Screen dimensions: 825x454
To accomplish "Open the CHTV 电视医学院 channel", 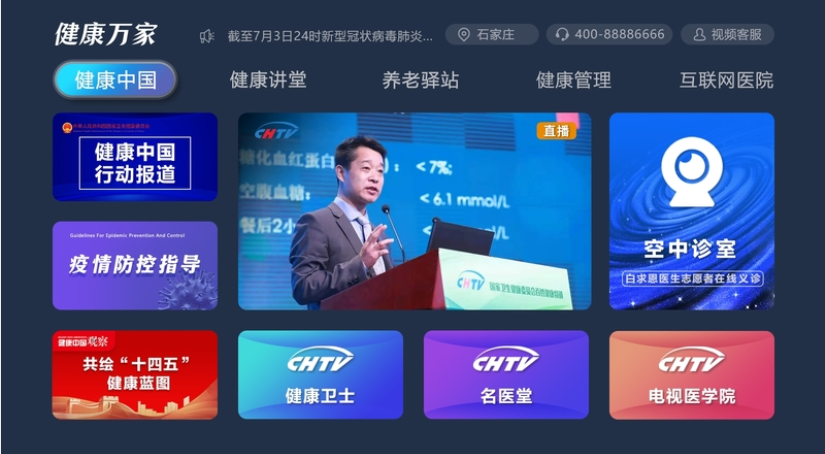I will pyautogui.click(x=691, y=374).
